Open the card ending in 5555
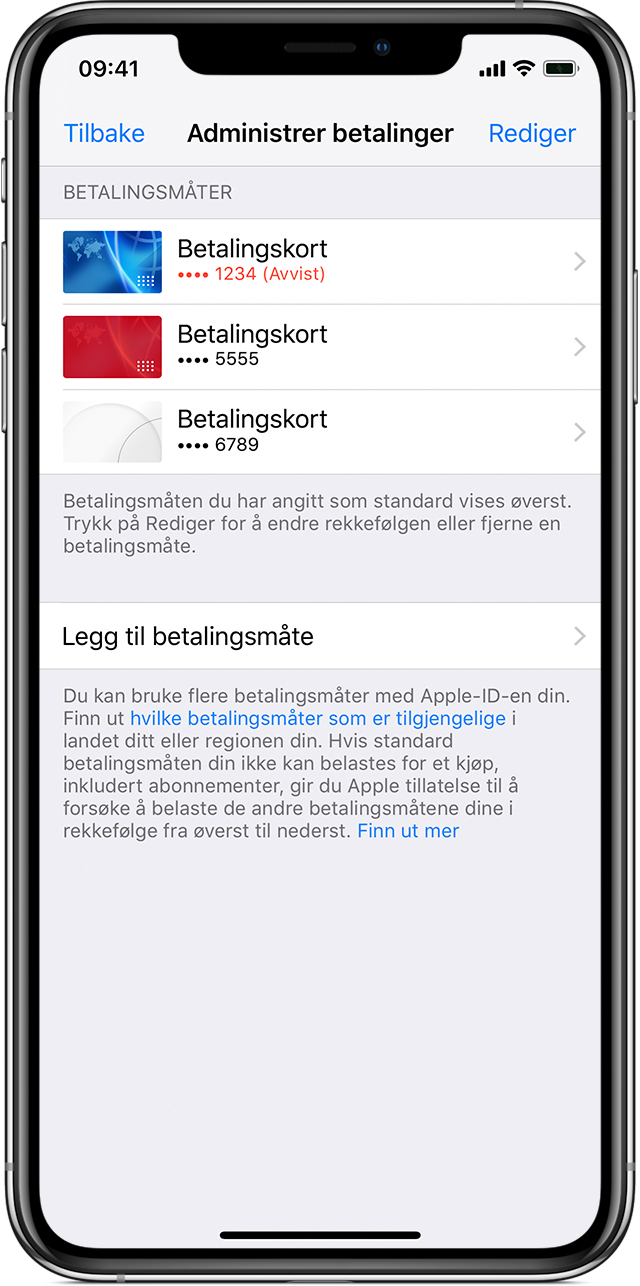 click(x=320, y=347)
